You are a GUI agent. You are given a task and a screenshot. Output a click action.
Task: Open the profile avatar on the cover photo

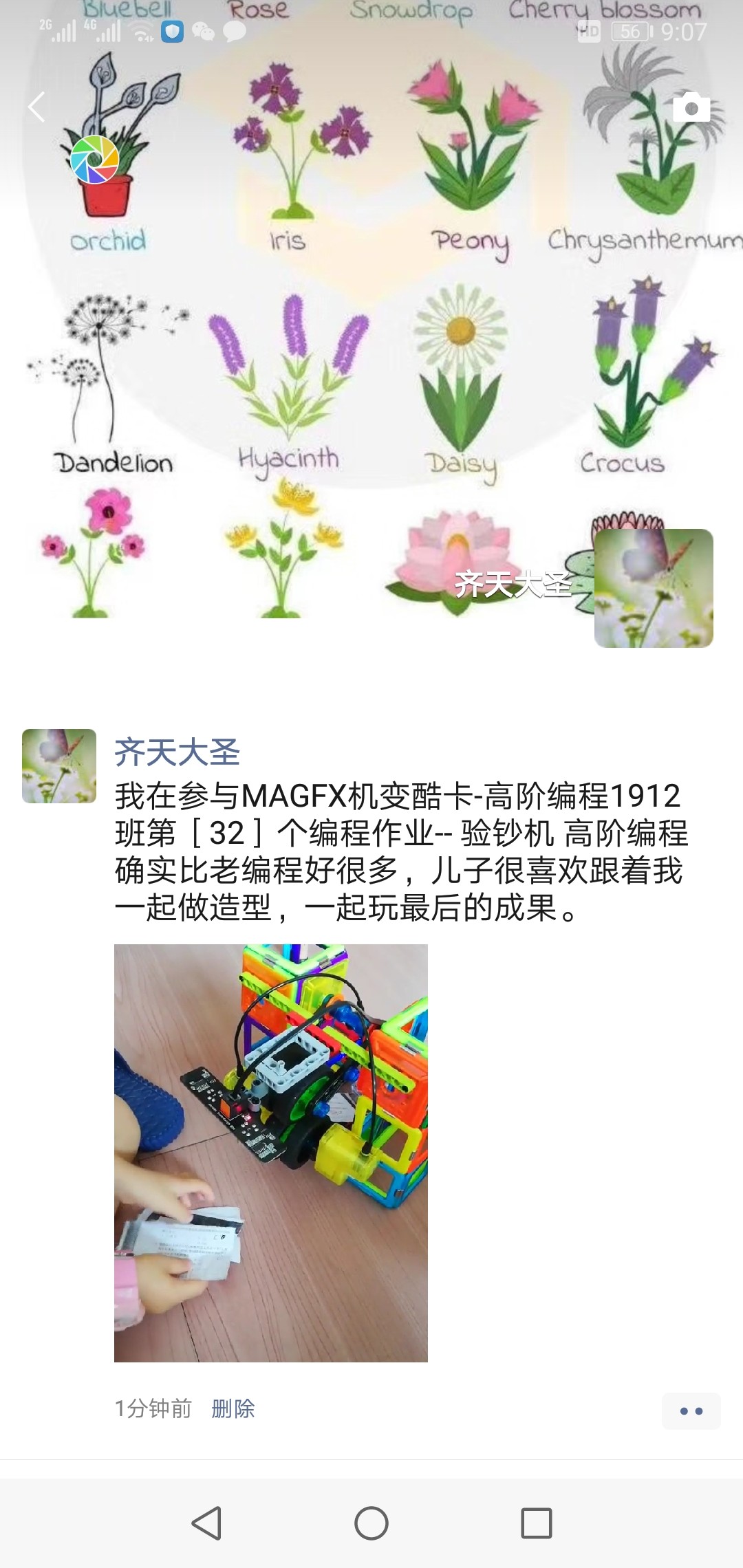click(653, 588)
